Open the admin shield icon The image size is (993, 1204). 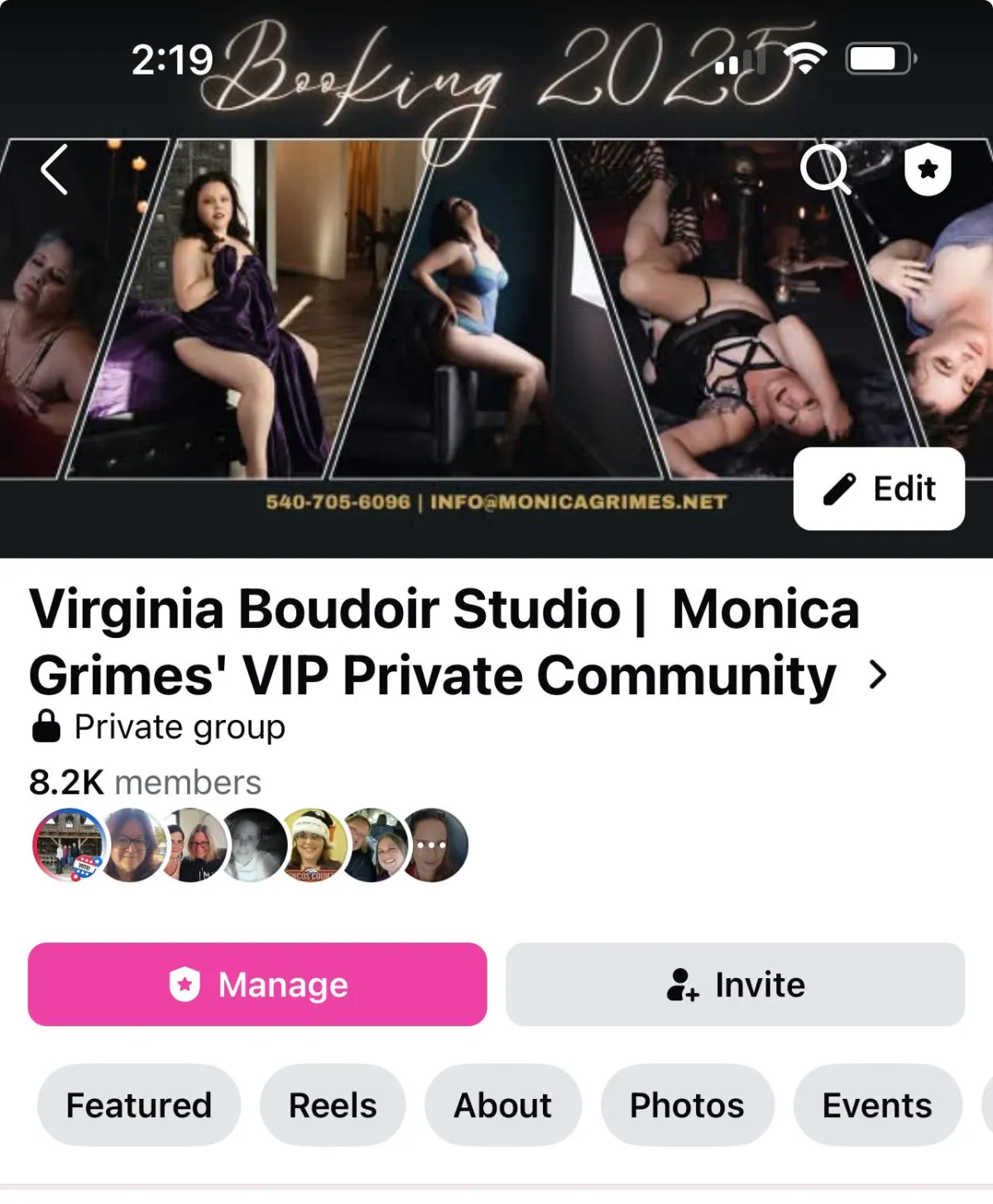[928, 170]
